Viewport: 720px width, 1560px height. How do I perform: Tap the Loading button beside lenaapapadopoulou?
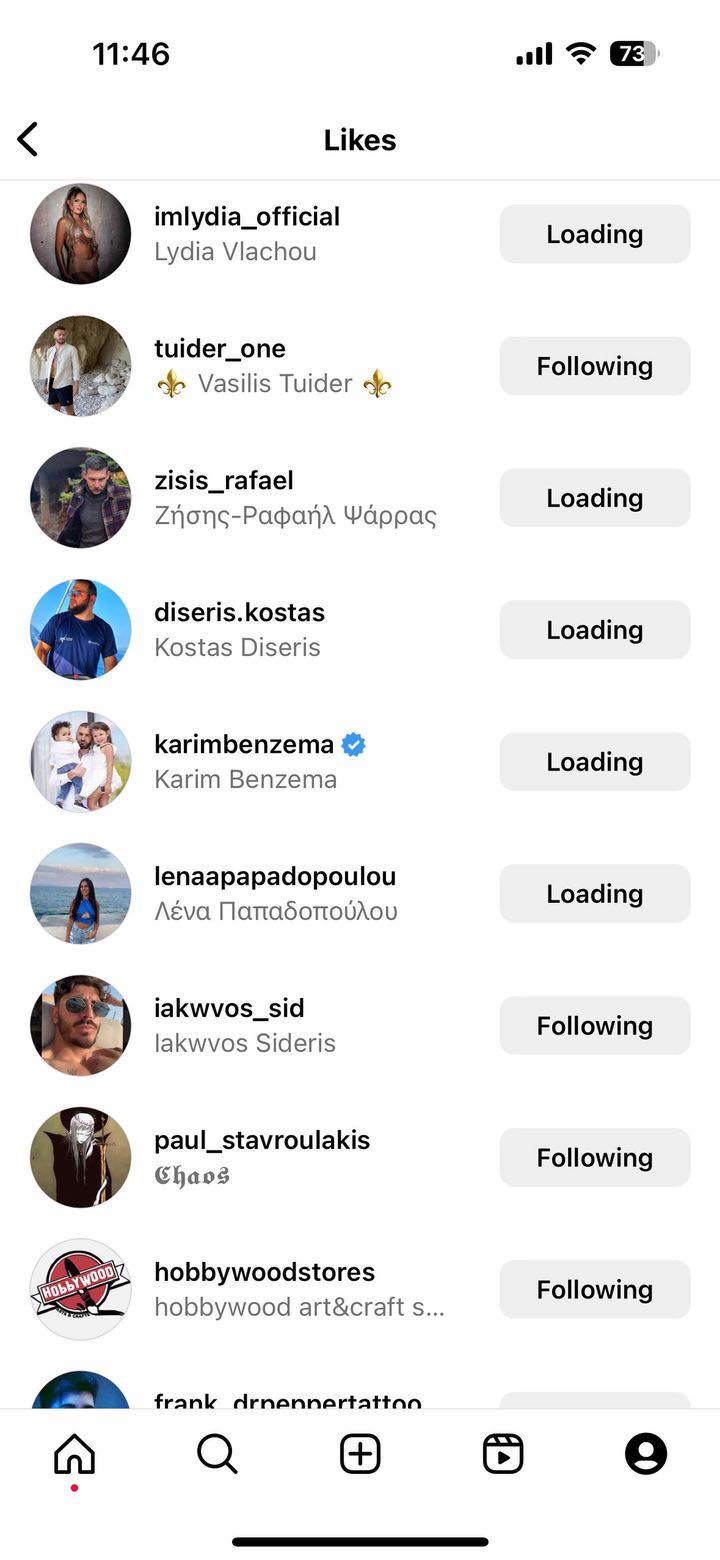click(594, 894)
